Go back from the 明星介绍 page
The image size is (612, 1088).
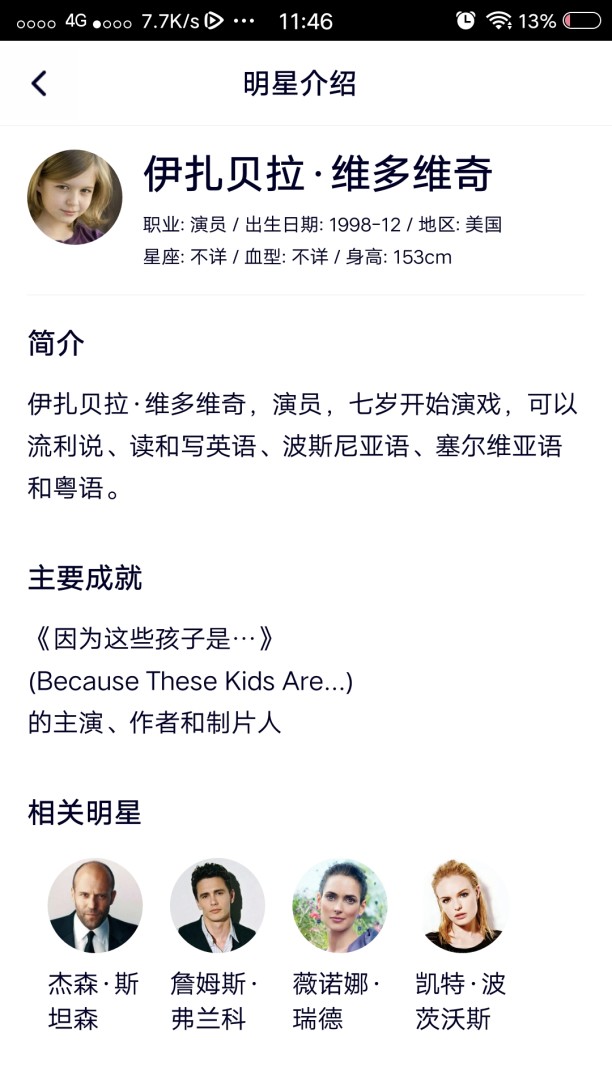pyautogui.click(x=39, y=83)
